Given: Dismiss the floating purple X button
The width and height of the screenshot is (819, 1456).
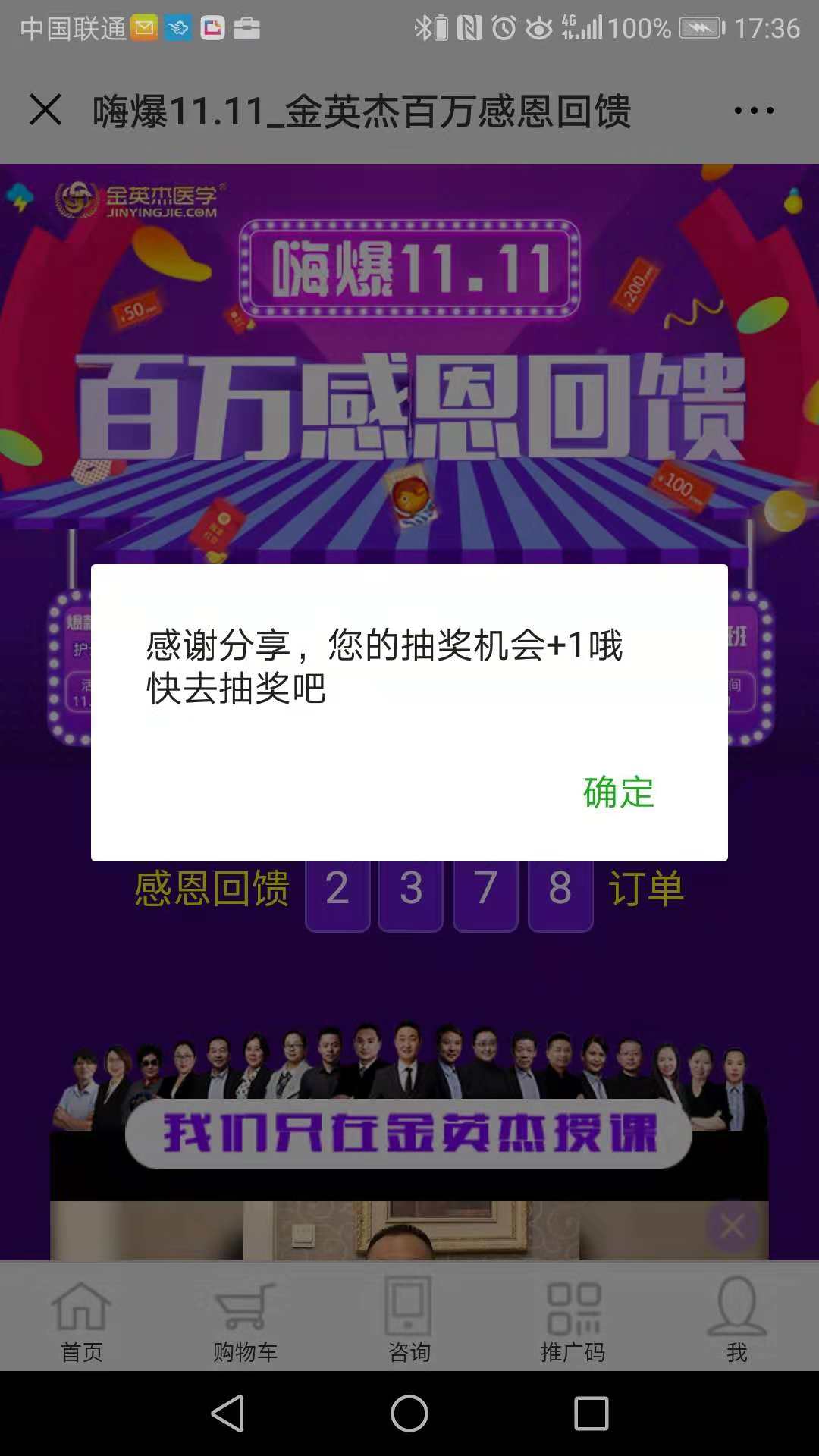Looking at the screenshot, I should pos(732,1225).
